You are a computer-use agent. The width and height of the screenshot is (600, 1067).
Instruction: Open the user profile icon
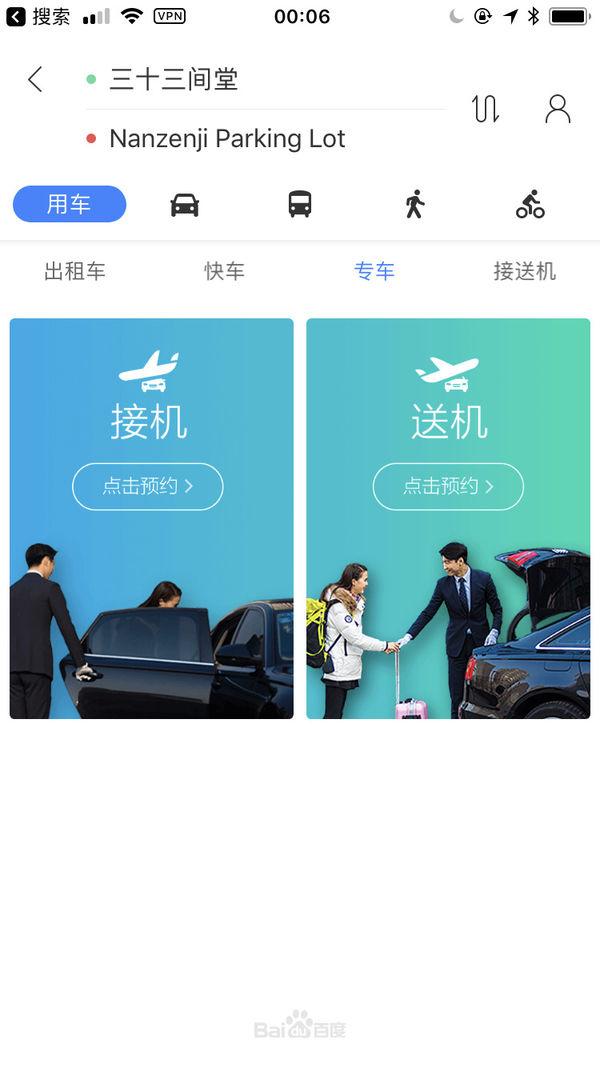557,109
